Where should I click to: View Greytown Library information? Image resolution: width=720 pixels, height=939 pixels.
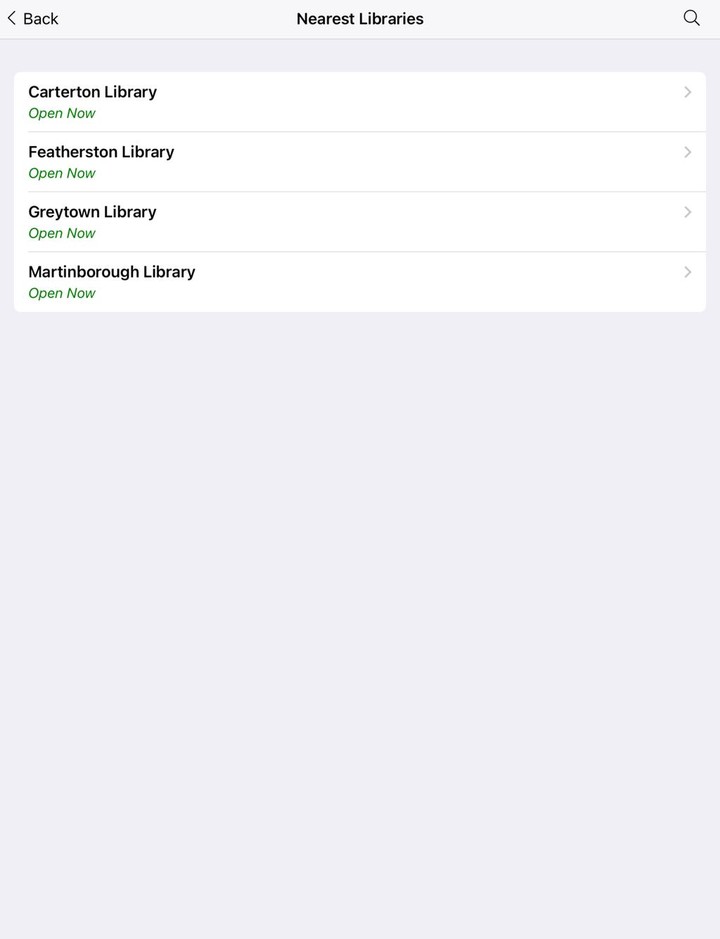359,222
